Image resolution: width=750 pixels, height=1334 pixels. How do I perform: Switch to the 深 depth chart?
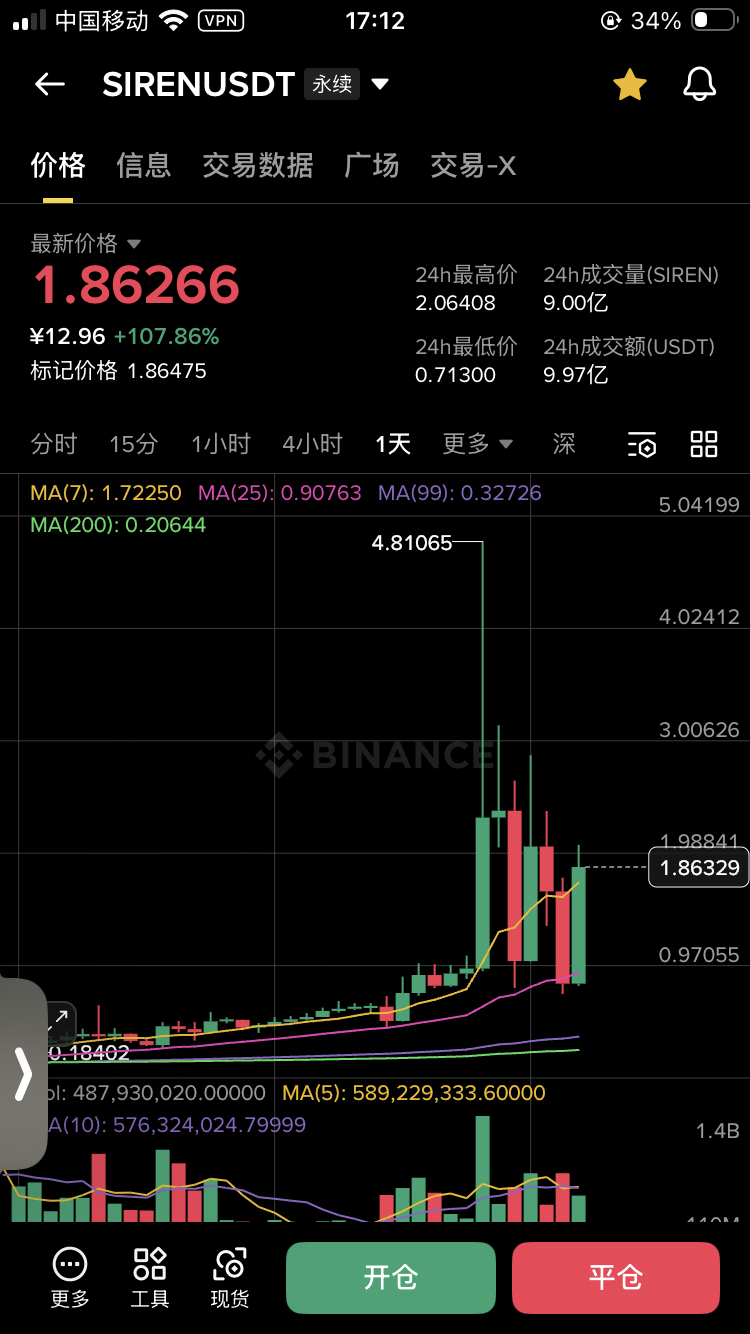tap(564, 444)
